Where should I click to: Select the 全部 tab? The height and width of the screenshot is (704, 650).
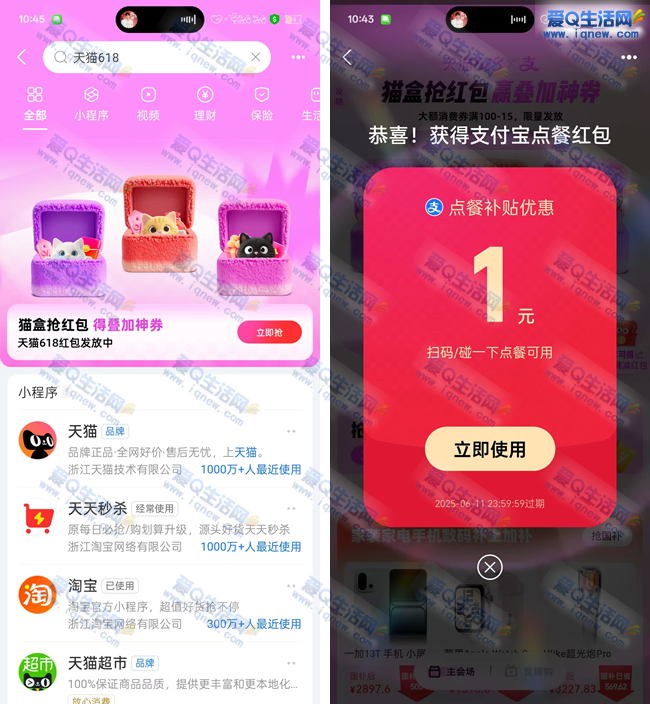click(35, 104)
